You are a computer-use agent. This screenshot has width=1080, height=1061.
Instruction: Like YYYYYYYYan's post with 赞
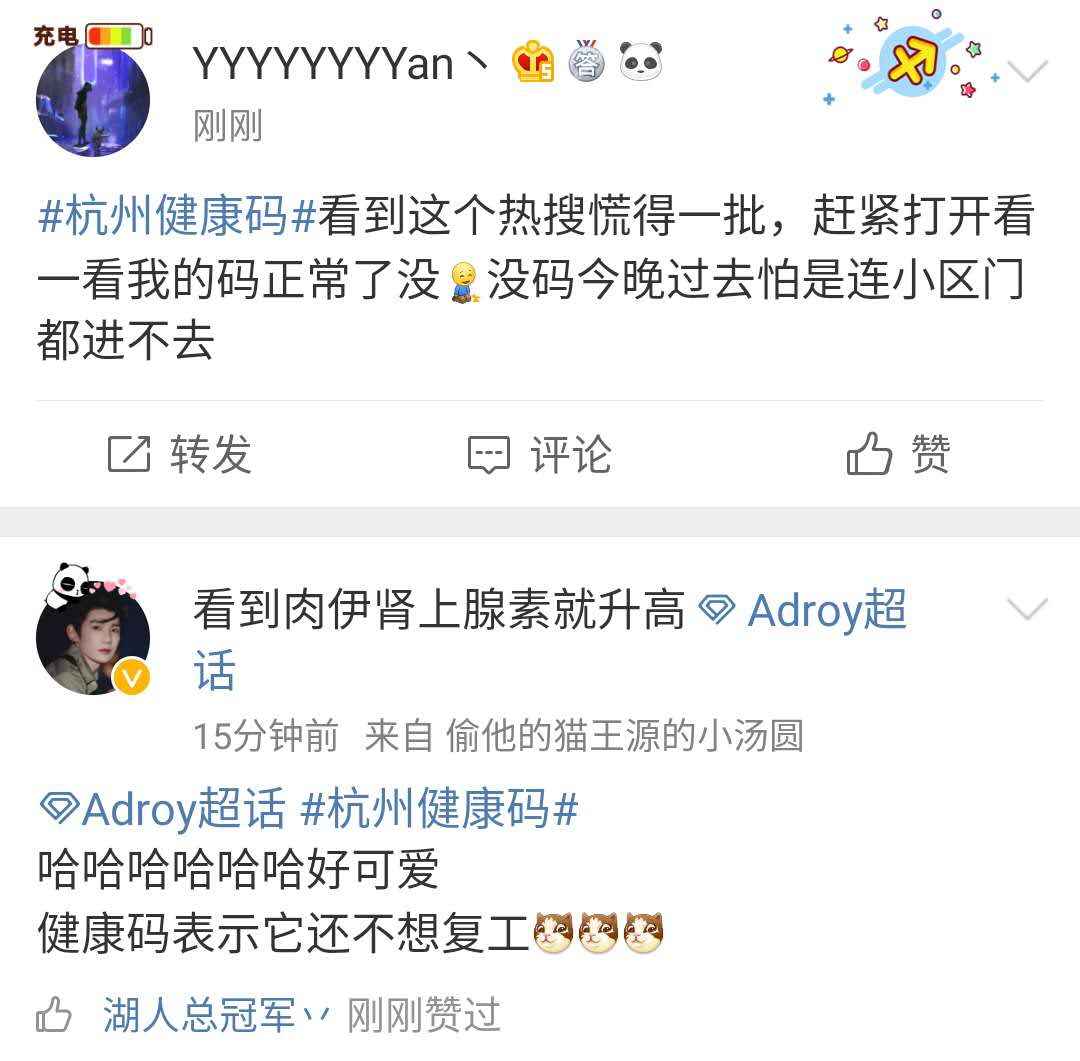point(898,455)
